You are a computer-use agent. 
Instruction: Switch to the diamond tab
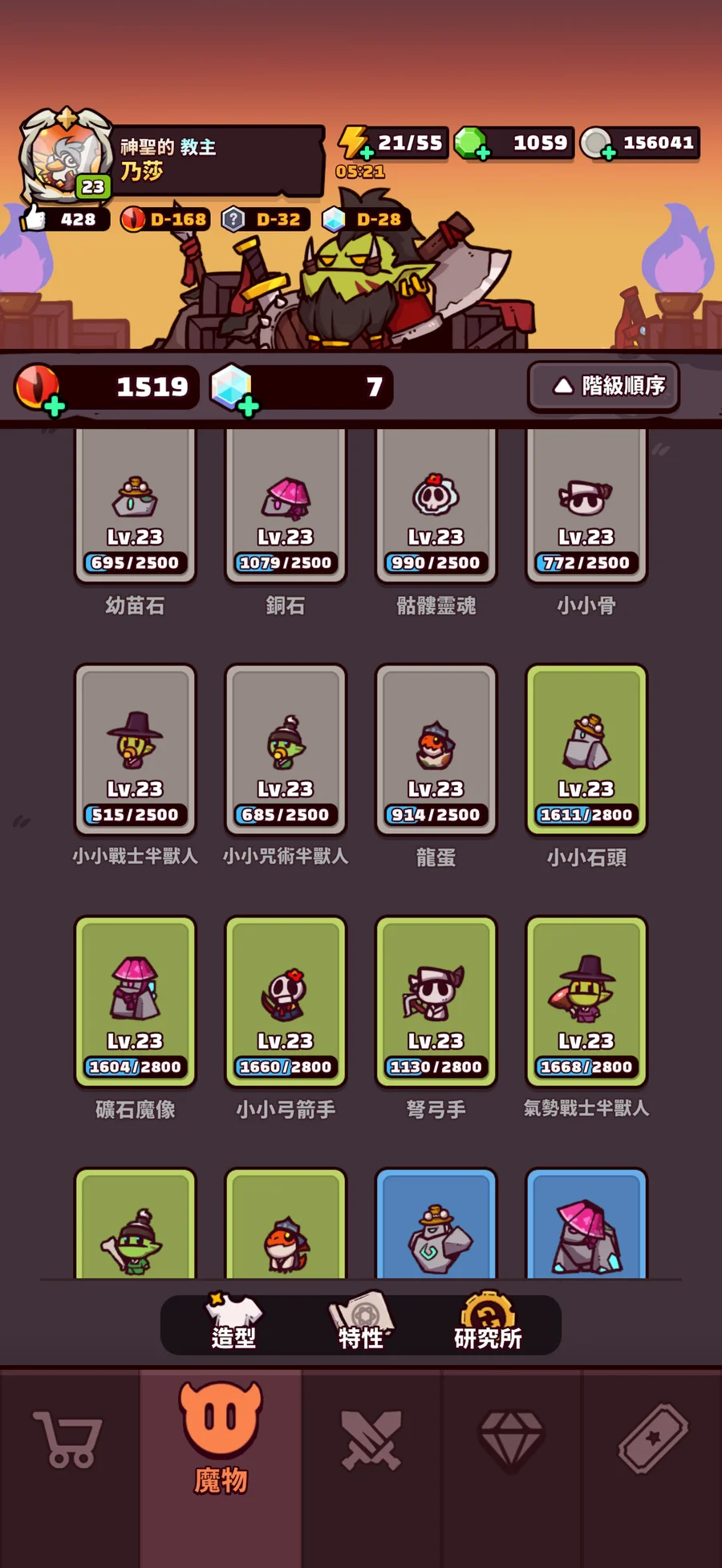click(x=511, y=1440)
